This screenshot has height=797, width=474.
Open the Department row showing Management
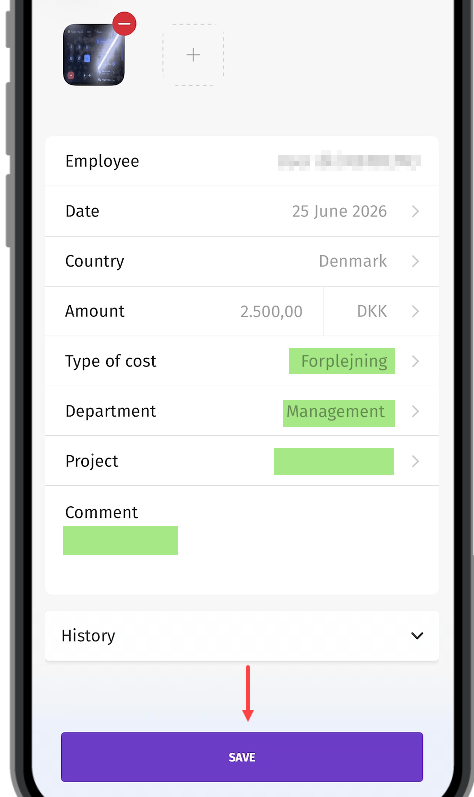(242, 411)
